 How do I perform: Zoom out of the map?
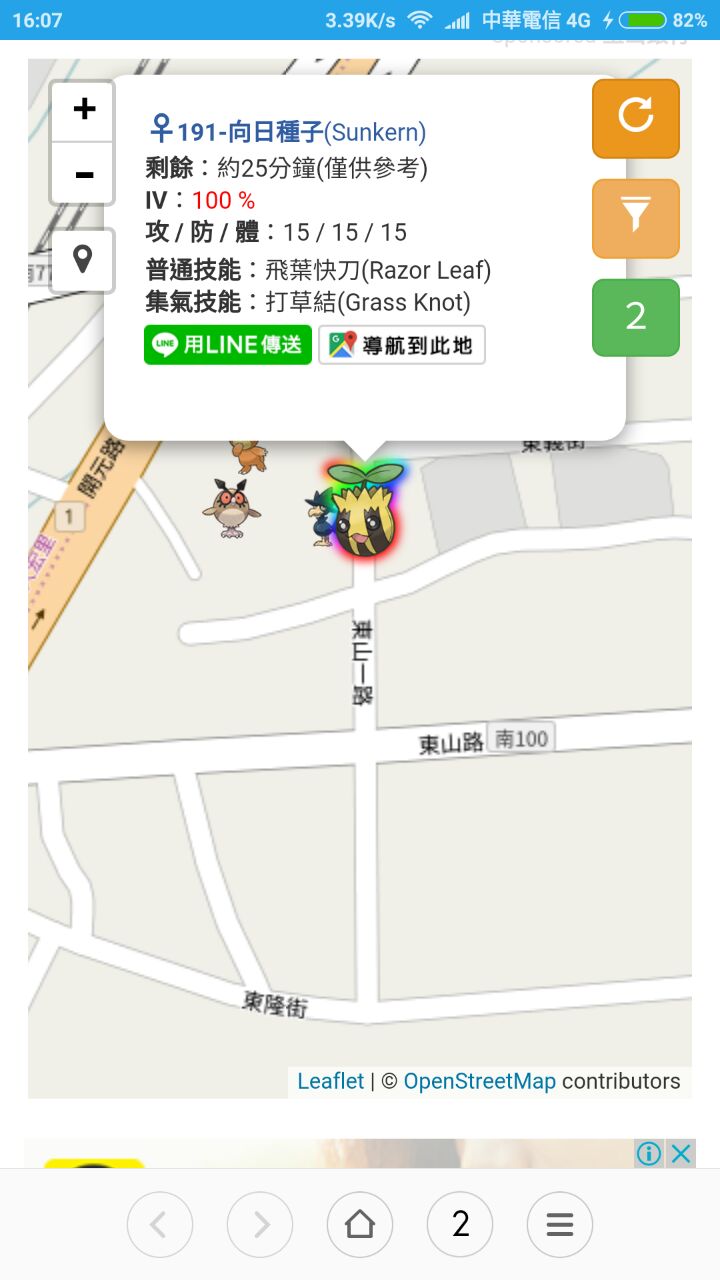pyautogui.click(x=84, y=174)
